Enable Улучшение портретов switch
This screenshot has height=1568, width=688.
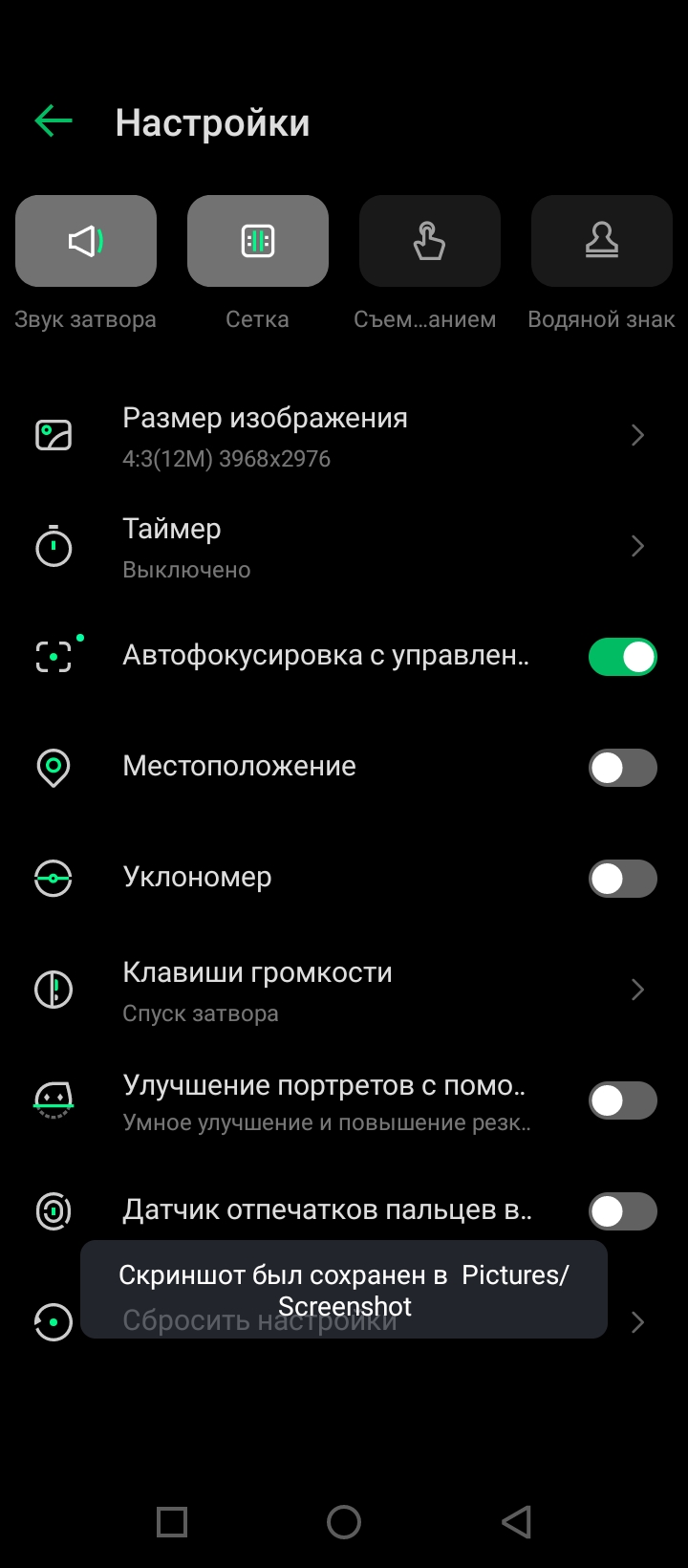[x=622, y=1100]
